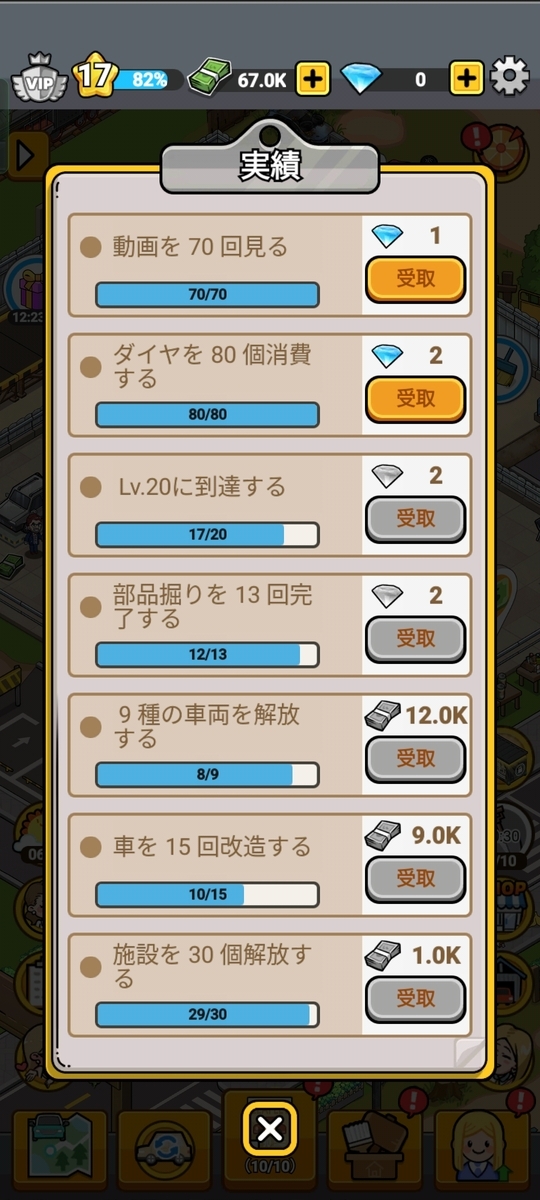Claim reward for watching 70 videos
This screenshot has width=540, height=1200.
(x=415, y=279)
